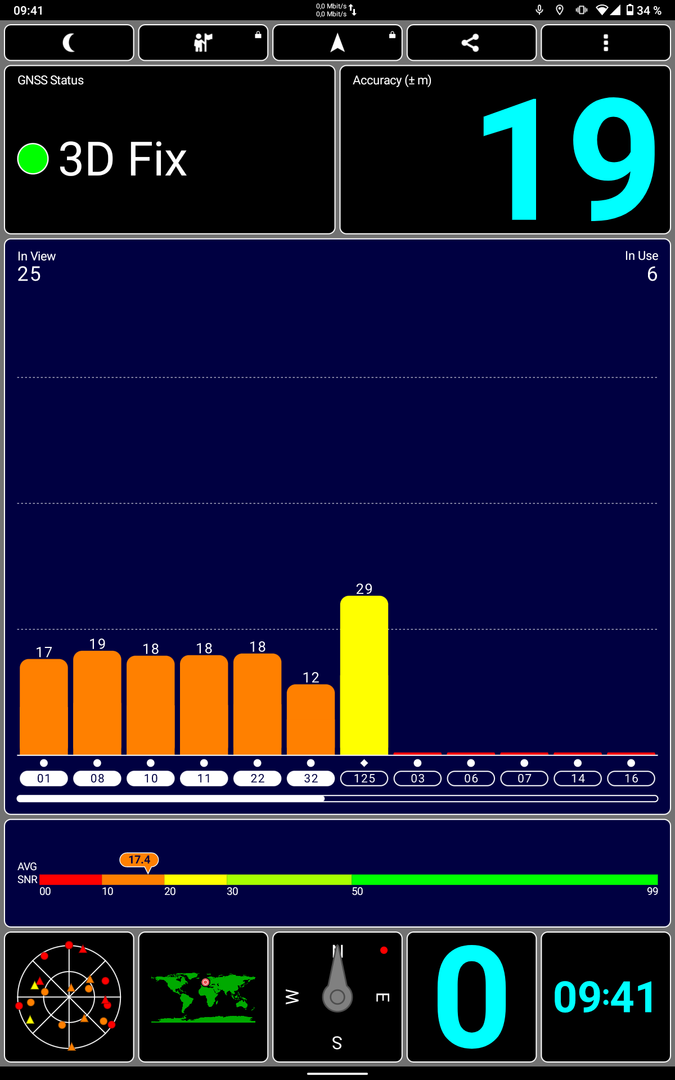
Task: Tap the GNSS Status 3D Fix card
Action: point(169,149)
